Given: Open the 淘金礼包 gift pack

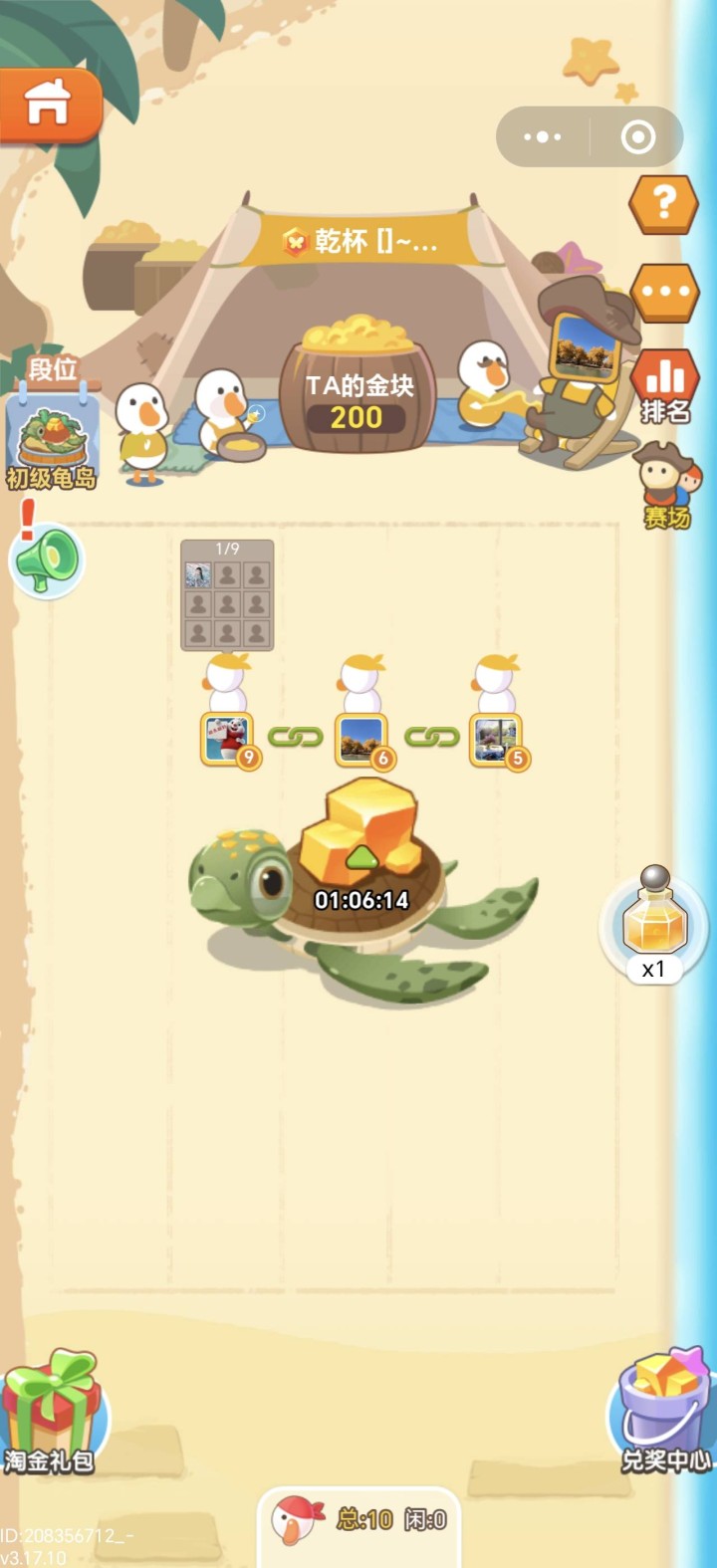Looking at the screenshot, I should tap(52, 1413).
